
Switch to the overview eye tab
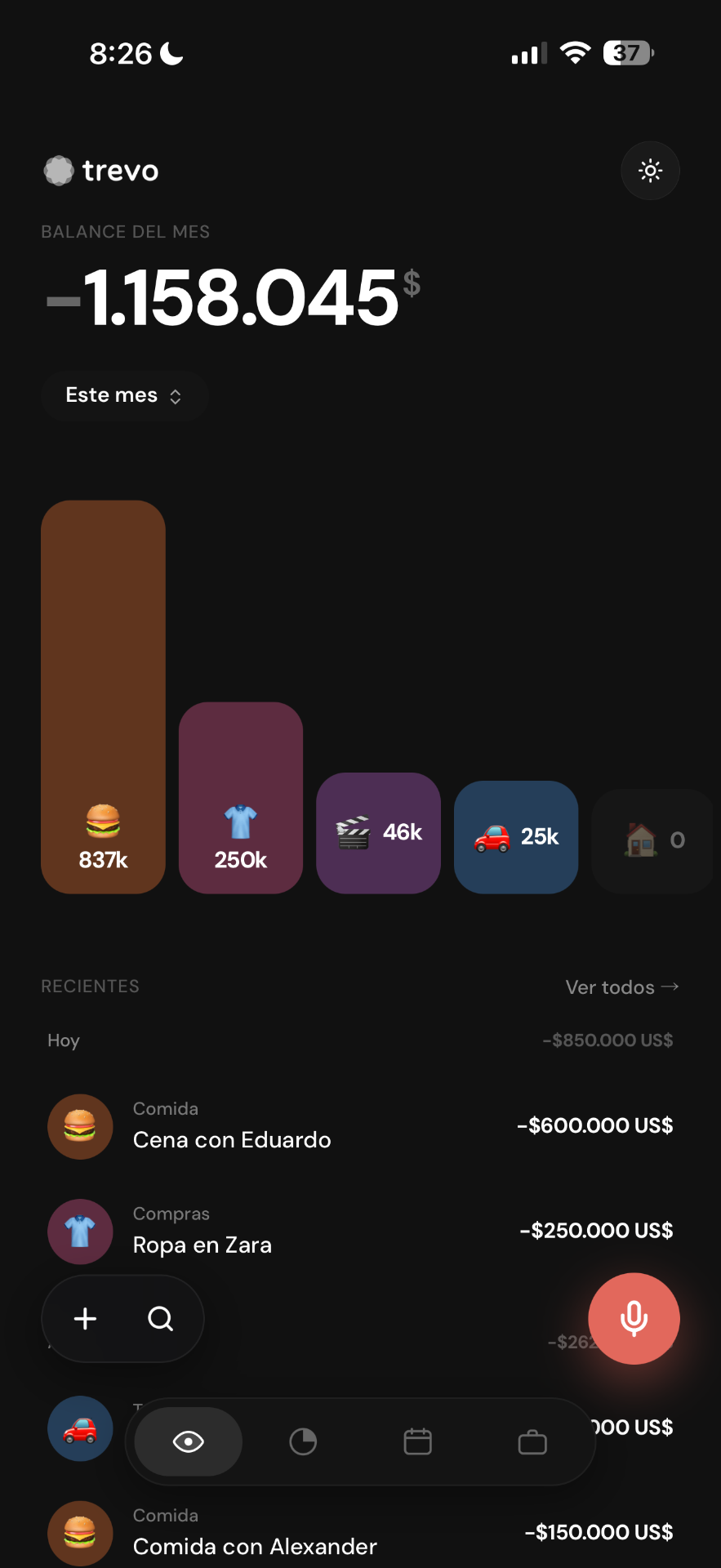click(x=189, y=1441)
